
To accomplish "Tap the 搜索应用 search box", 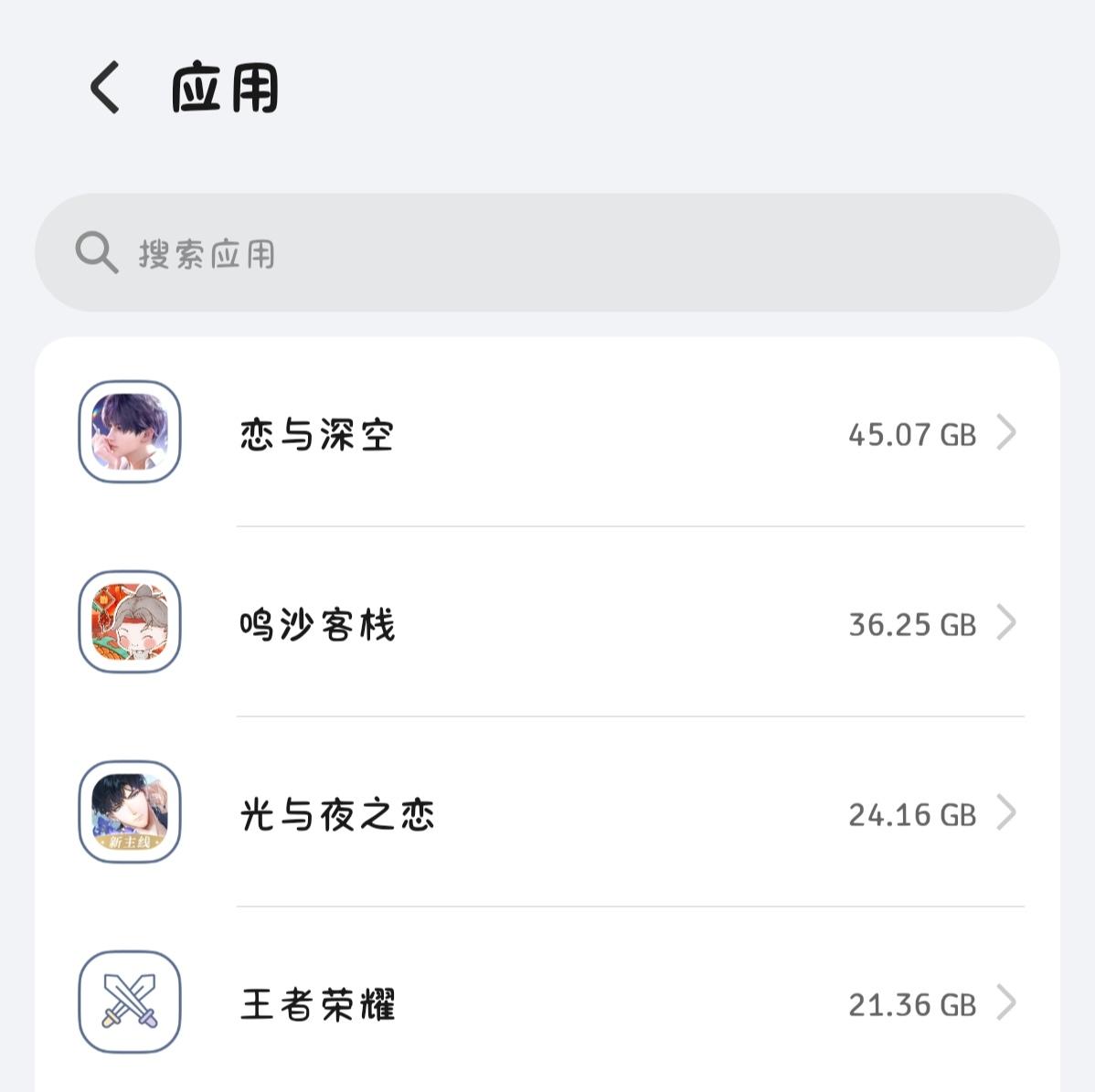I will pos(547,252).
